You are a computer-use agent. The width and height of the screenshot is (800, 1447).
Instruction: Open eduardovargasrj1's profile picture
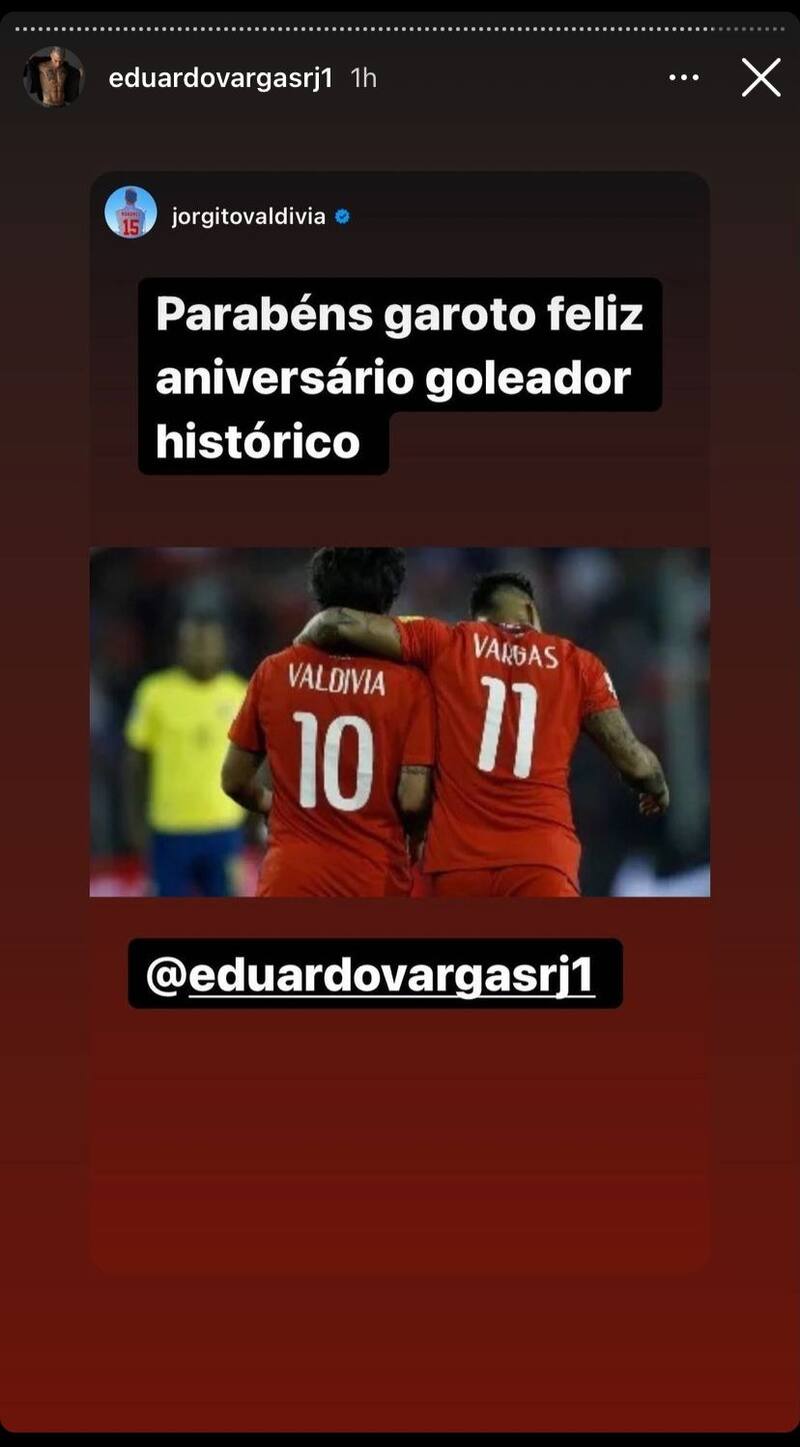tap(53, 77)
